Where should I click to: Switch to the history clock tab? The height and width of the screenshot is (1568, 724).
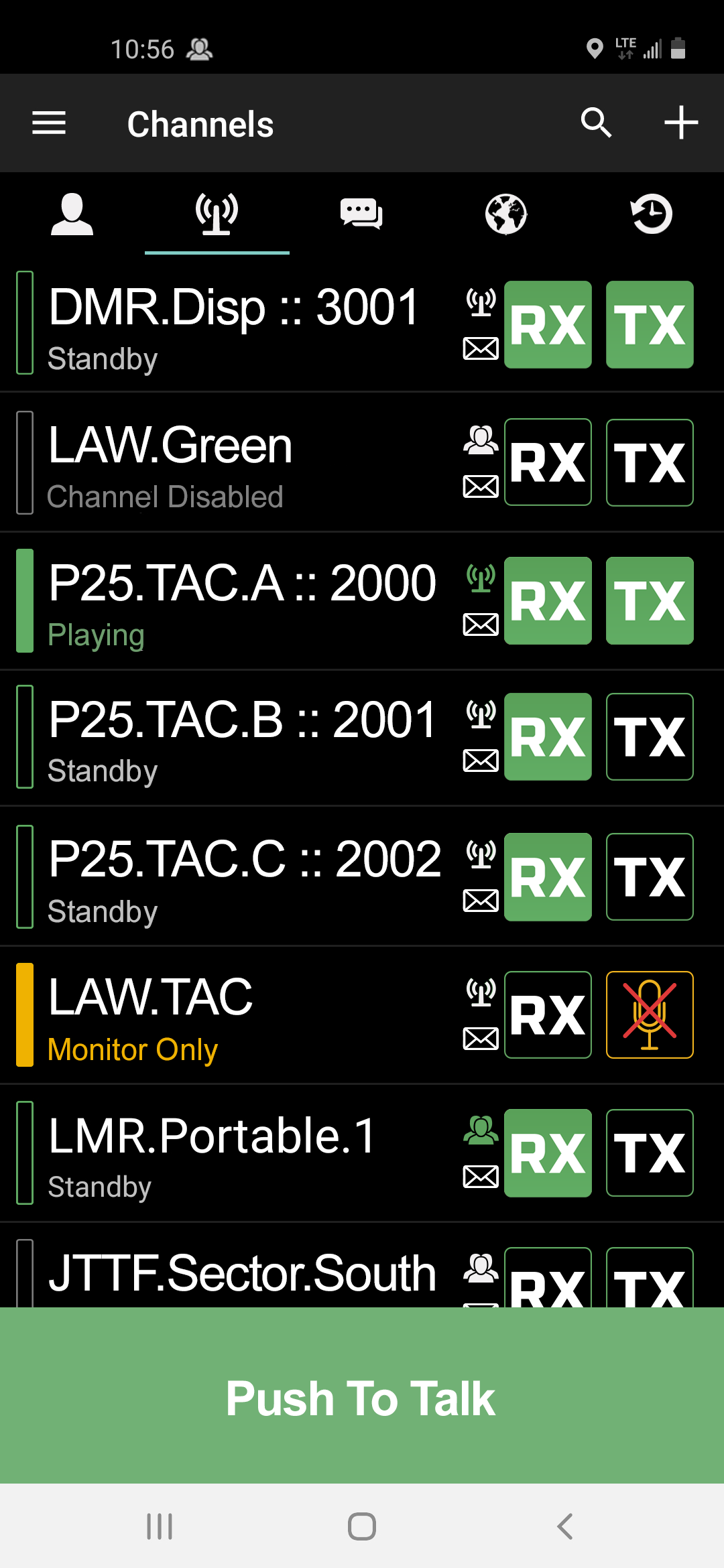[x=652, y=214]
